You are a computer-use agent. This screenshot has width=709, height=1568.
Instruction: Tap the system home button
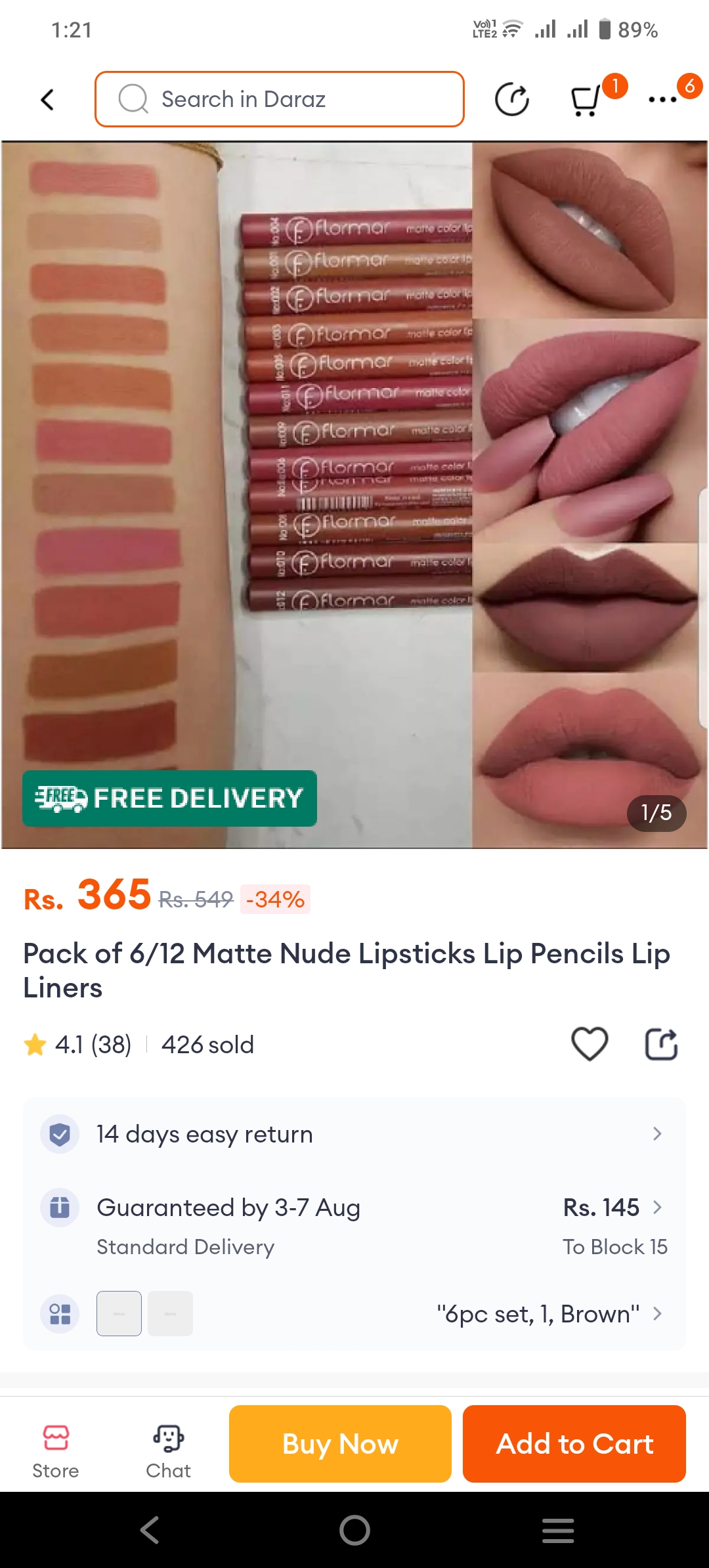coord(354,1531)
